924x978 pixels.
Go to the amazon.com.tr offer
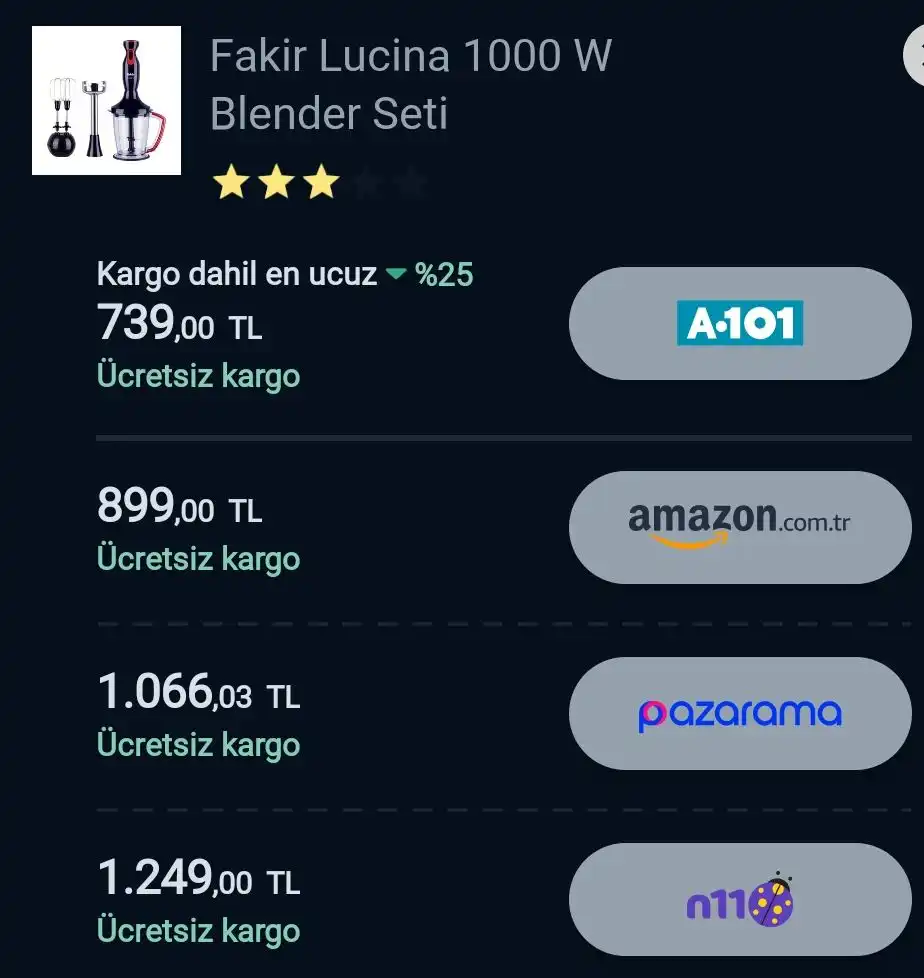click(740, 527)
